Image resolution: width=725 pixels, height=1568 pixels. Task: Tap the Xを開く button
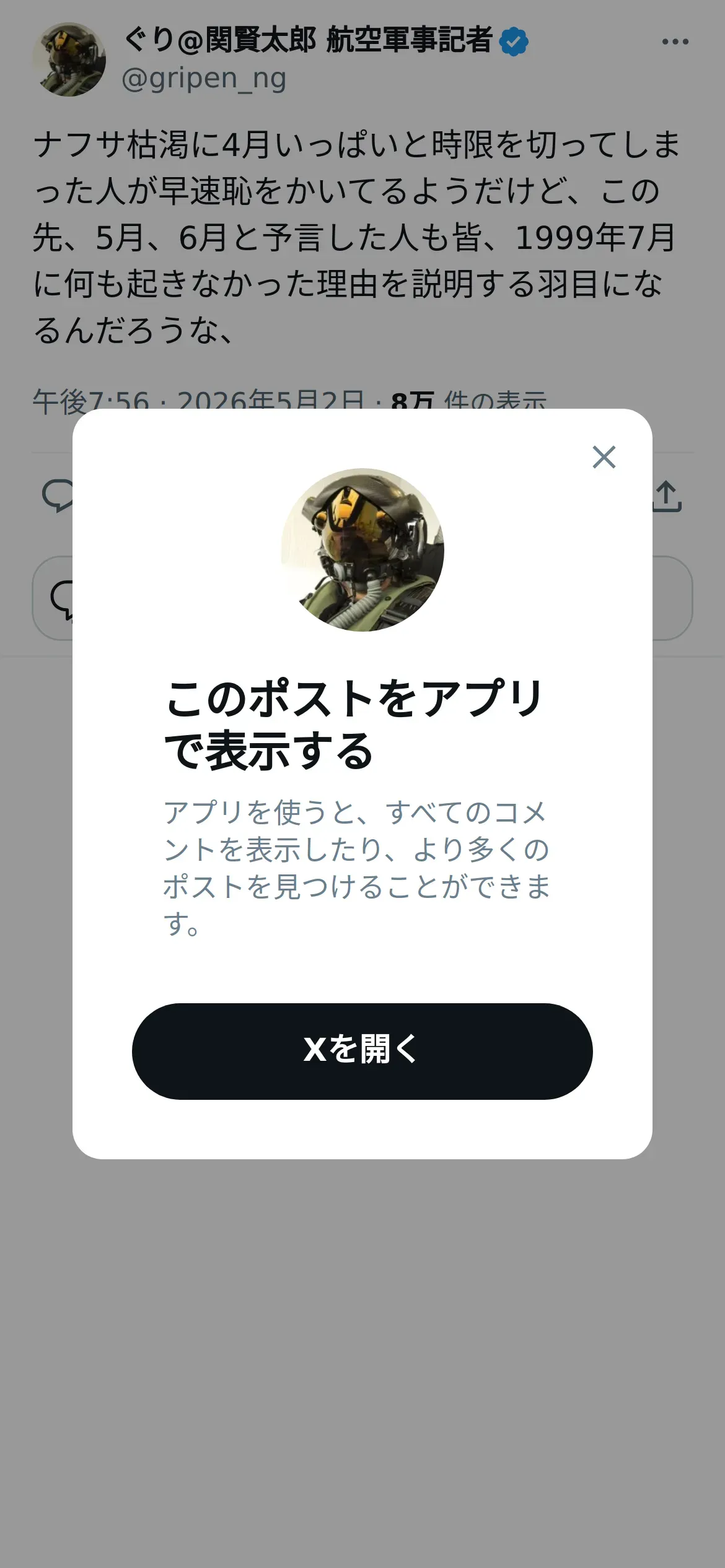[x=362, y=1051]
